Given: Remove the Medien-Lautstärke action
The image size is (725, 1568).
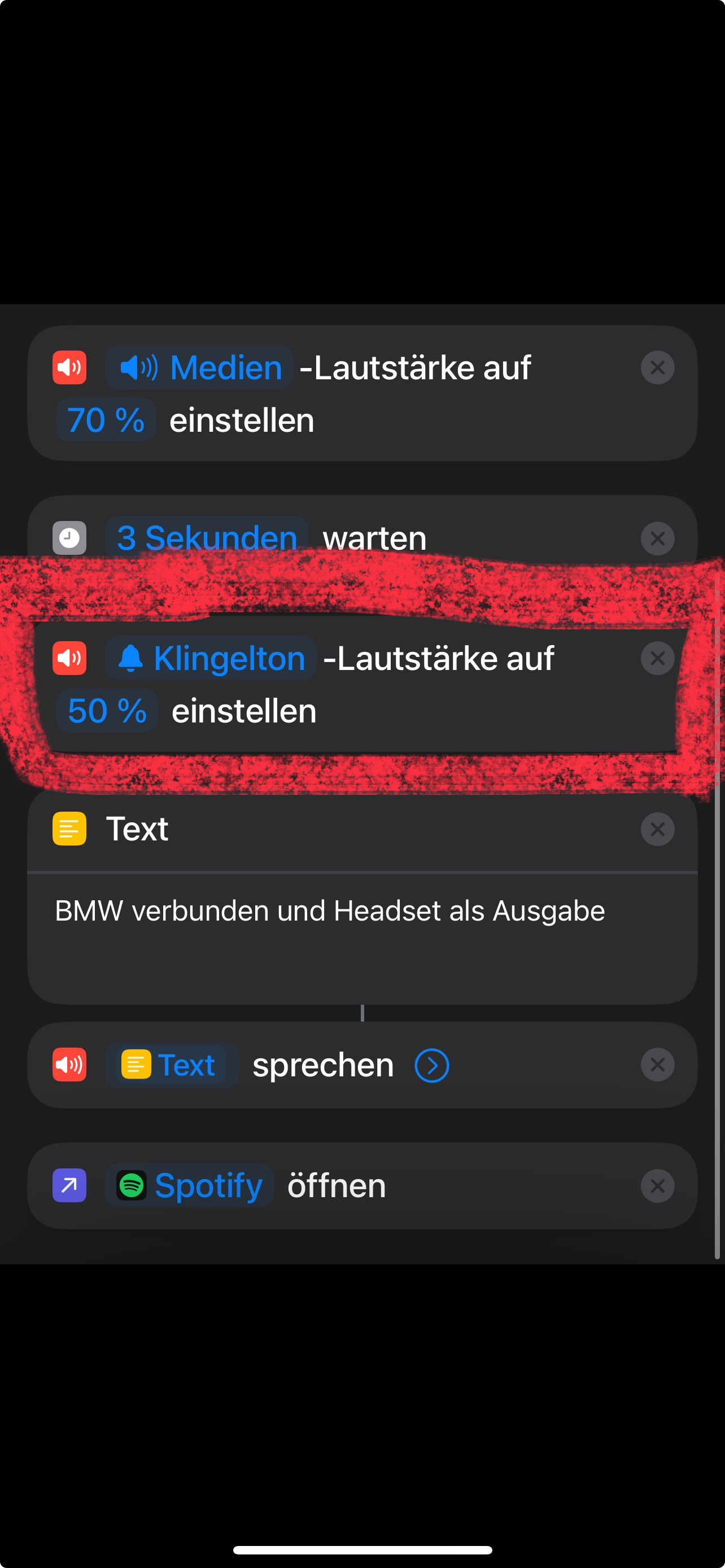Looking at the screenshot, I should [x=657, y=367].
